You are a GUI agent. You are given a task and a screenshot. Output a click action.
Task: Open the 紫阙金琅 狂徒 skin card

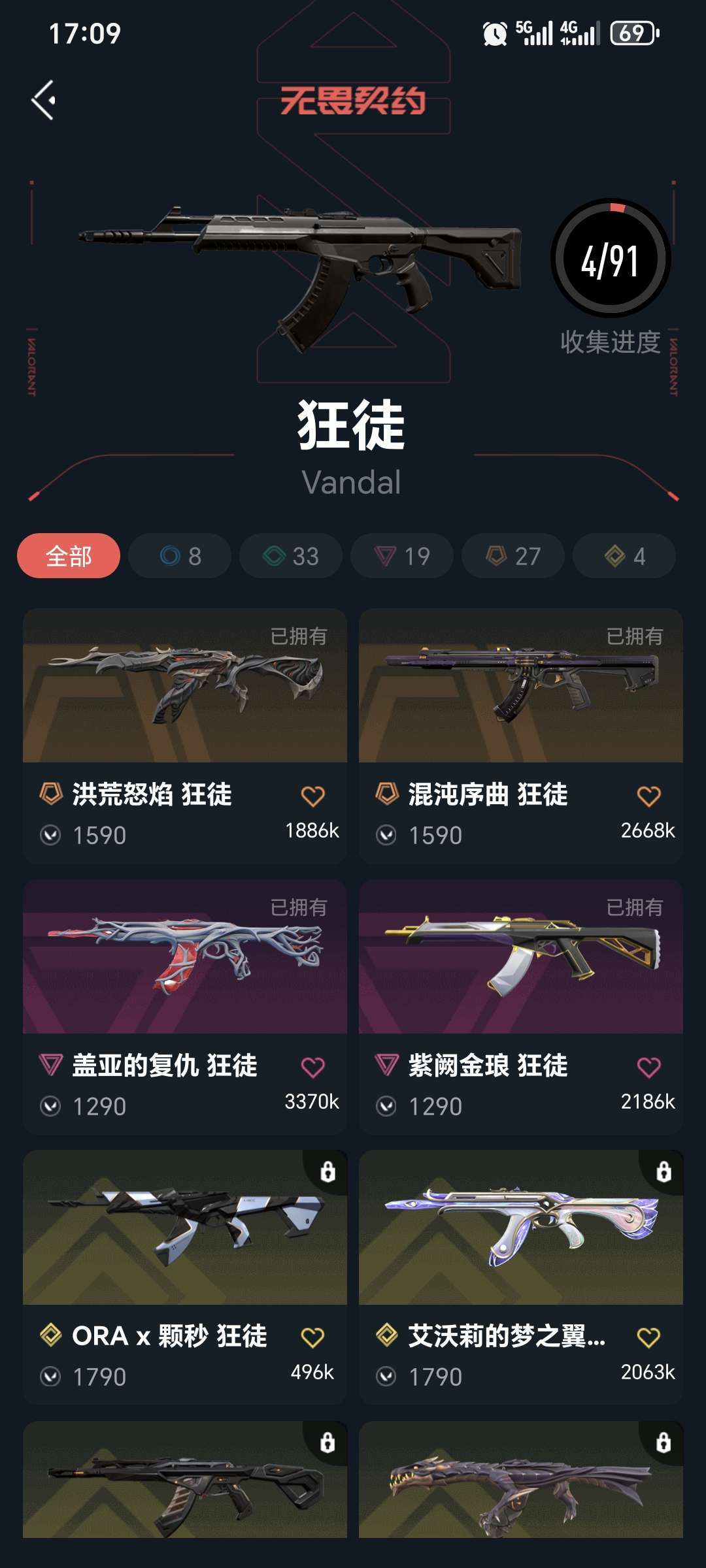(x=521, y=1007)
